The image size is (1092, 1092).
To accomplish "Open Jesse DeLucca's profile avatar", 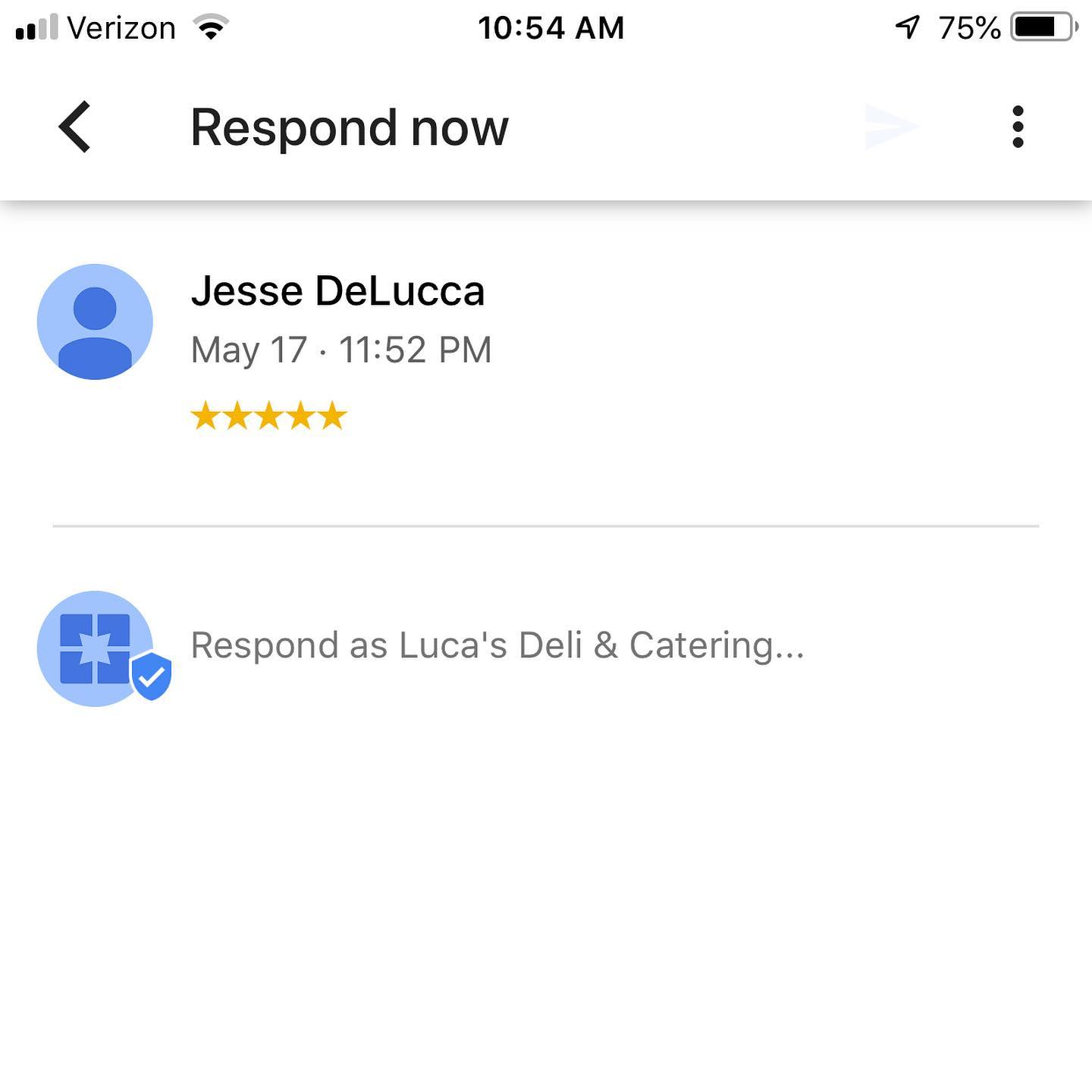I will 95,322.
